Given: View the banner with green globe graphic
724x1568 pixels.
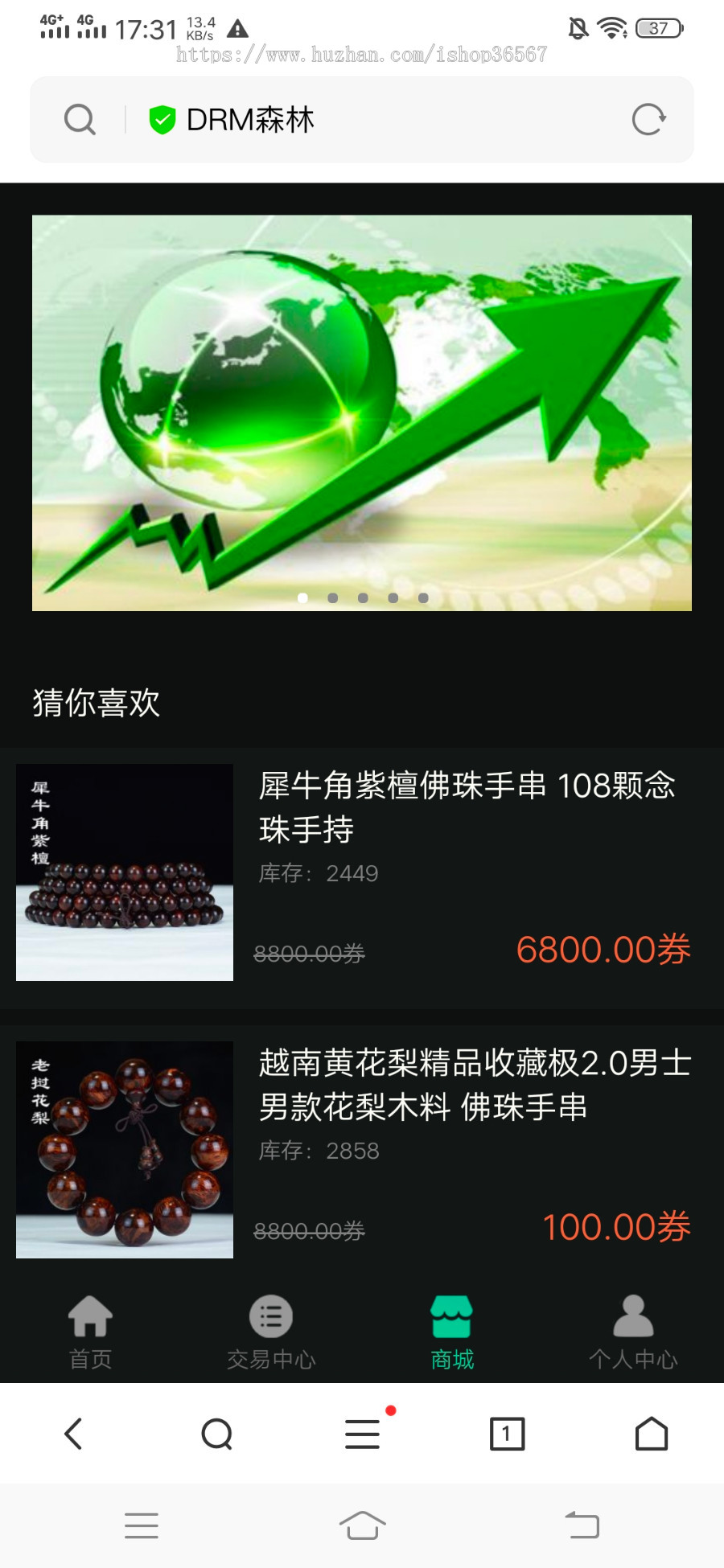Looking at the screenshot, I should pyautogui.click(x=362, y=412).
